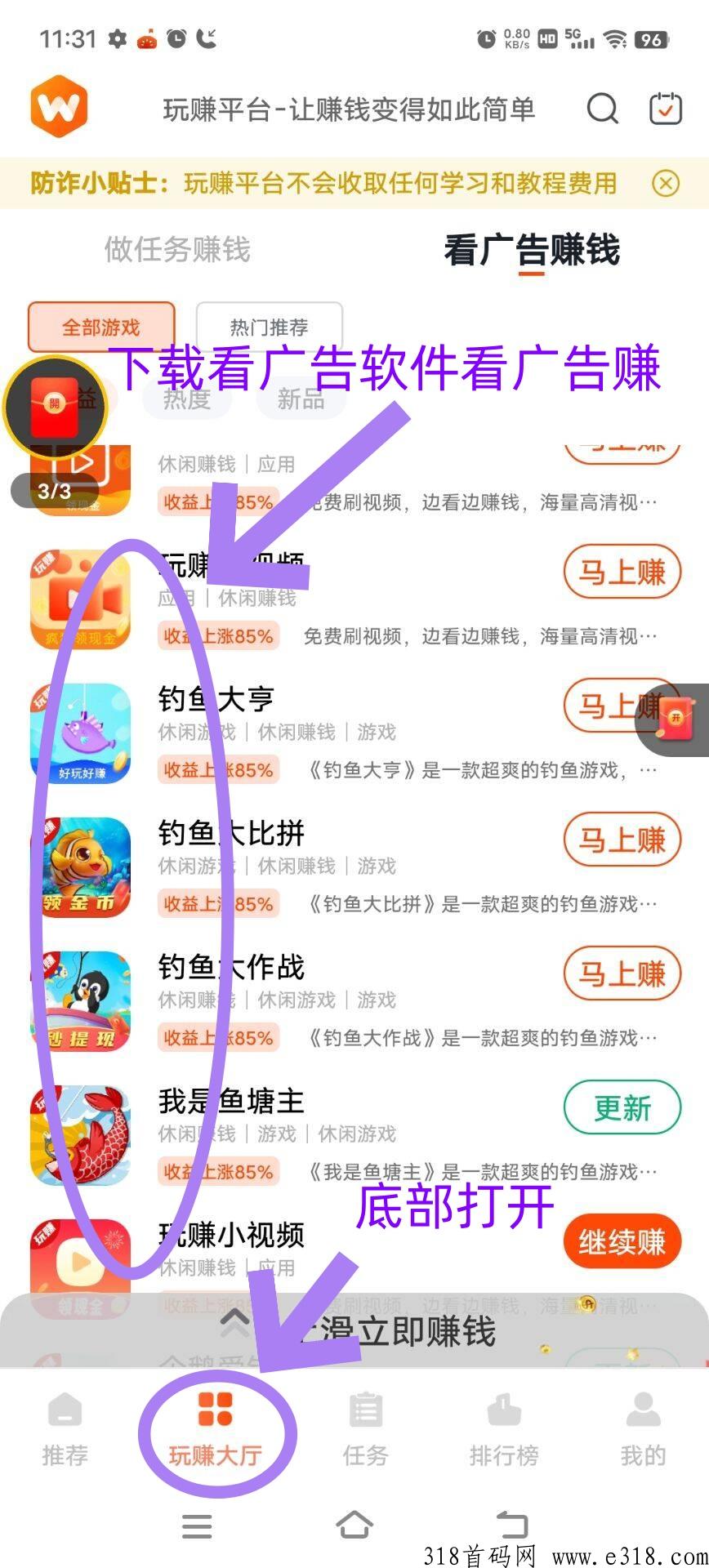Filter the list by 新品
Image resolution: width=709 pixels, height=1568 pixels.
(301, 399)
